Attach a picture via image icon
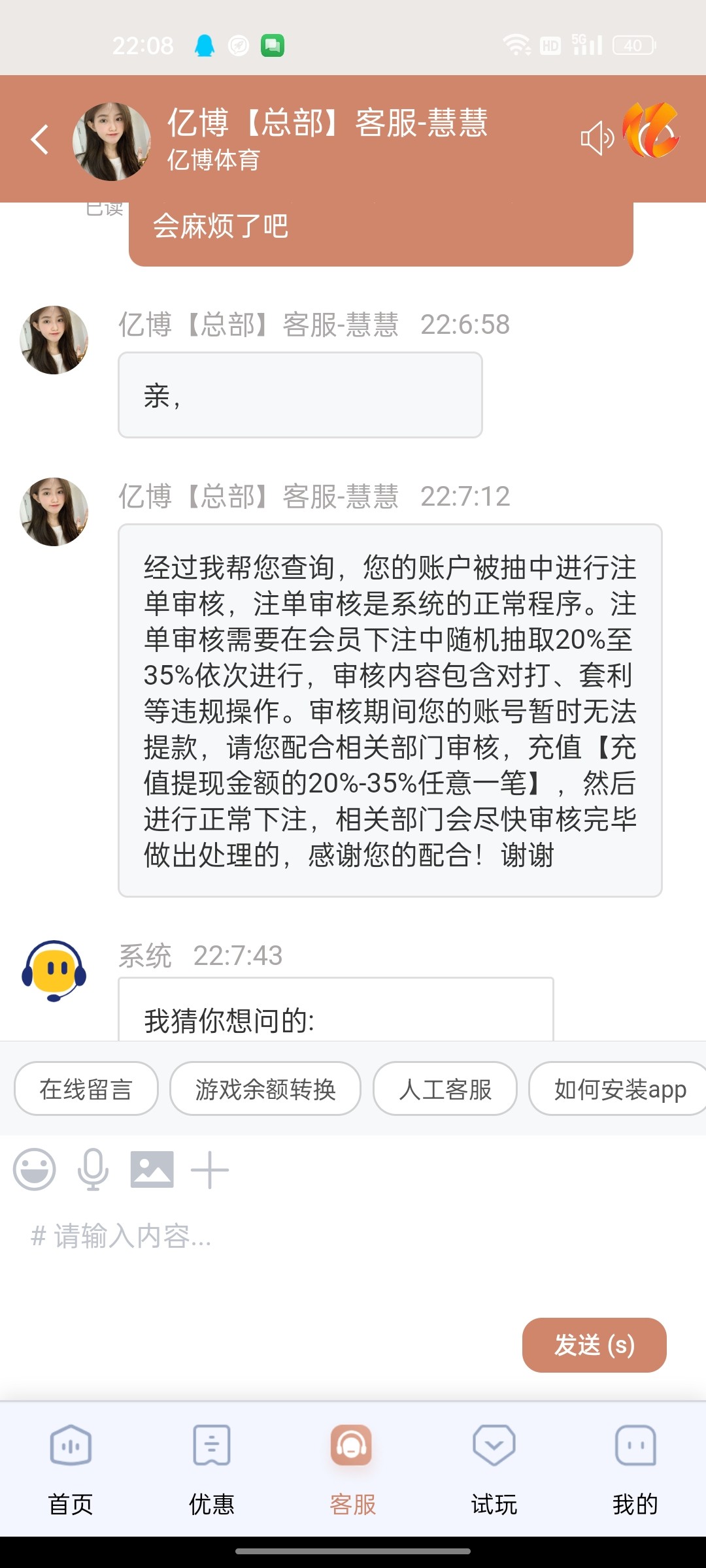 [152, 1169]
